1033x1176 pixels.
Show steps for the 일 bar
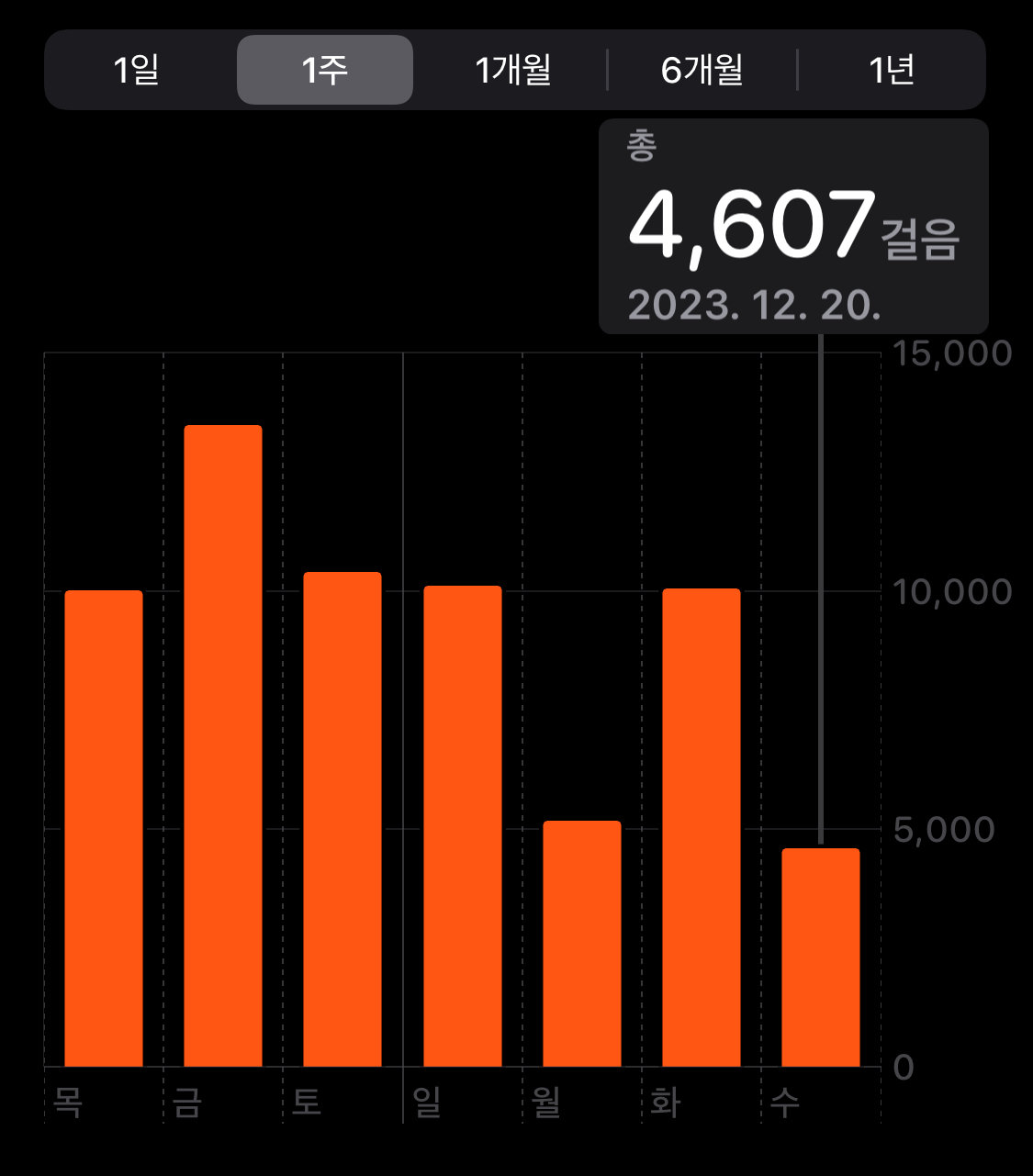click(x=463, y=826)
